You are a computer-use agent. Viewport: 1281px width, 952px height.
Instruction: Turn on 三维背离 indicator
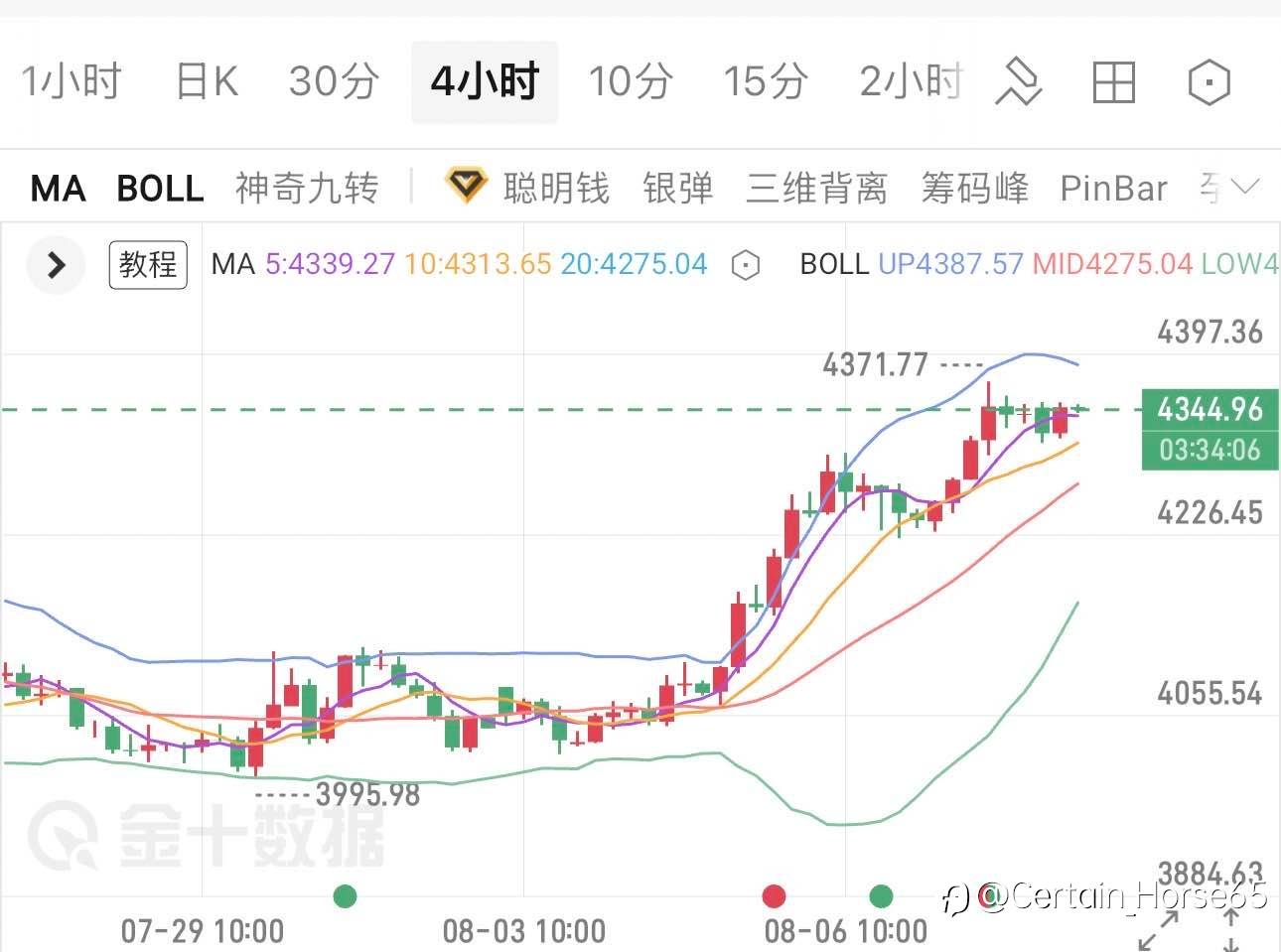(816, 188)
